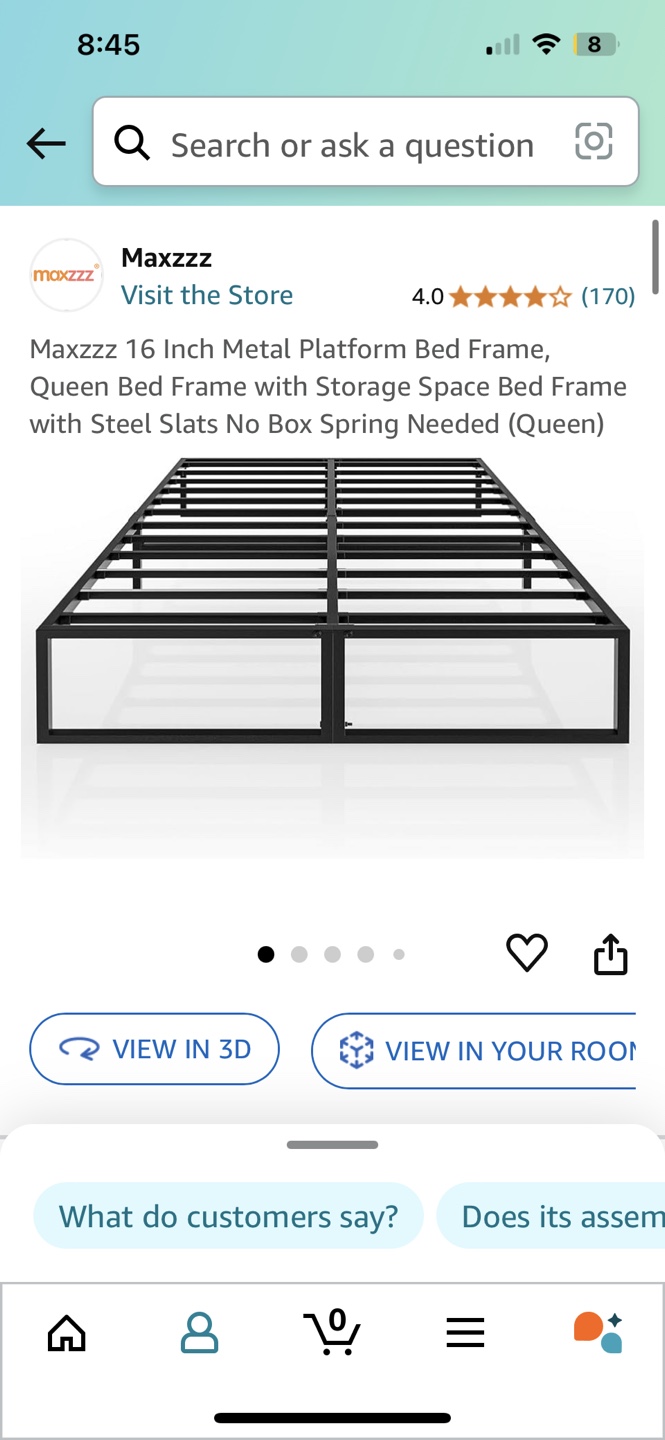Add the bed frame to wish list

527,953
